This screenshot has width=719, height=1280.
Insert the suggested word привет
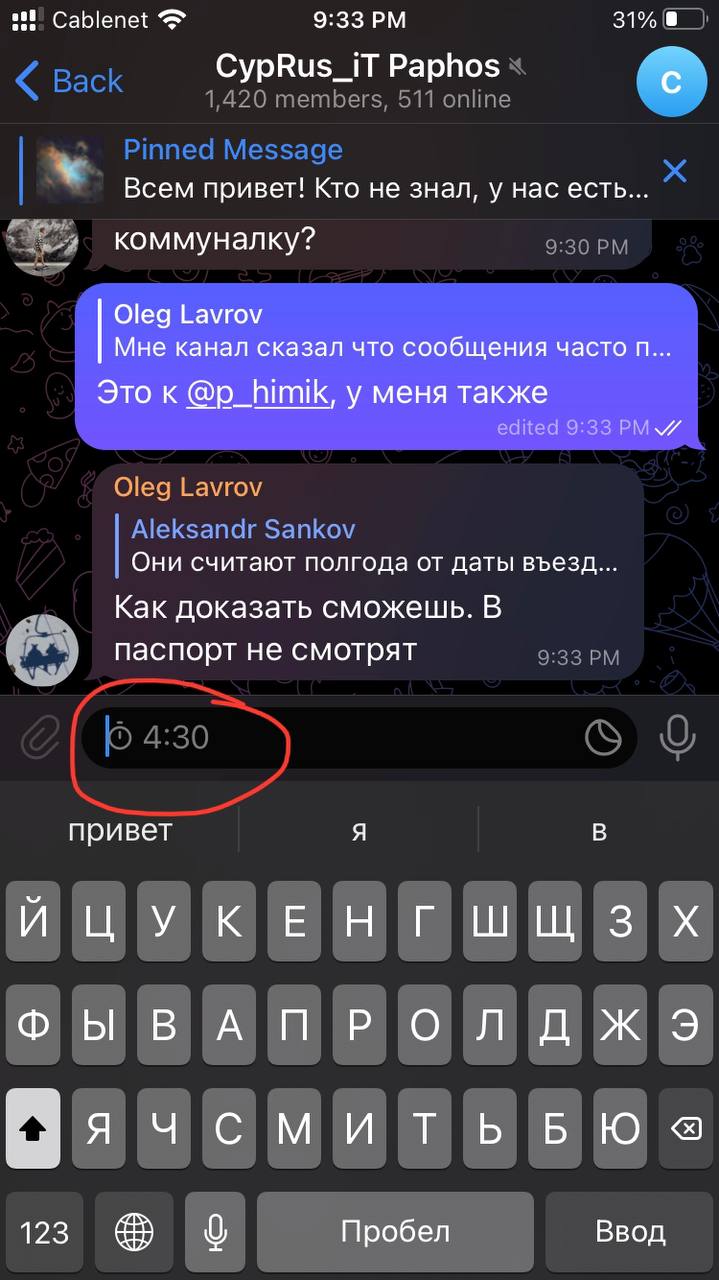(120, 830)
